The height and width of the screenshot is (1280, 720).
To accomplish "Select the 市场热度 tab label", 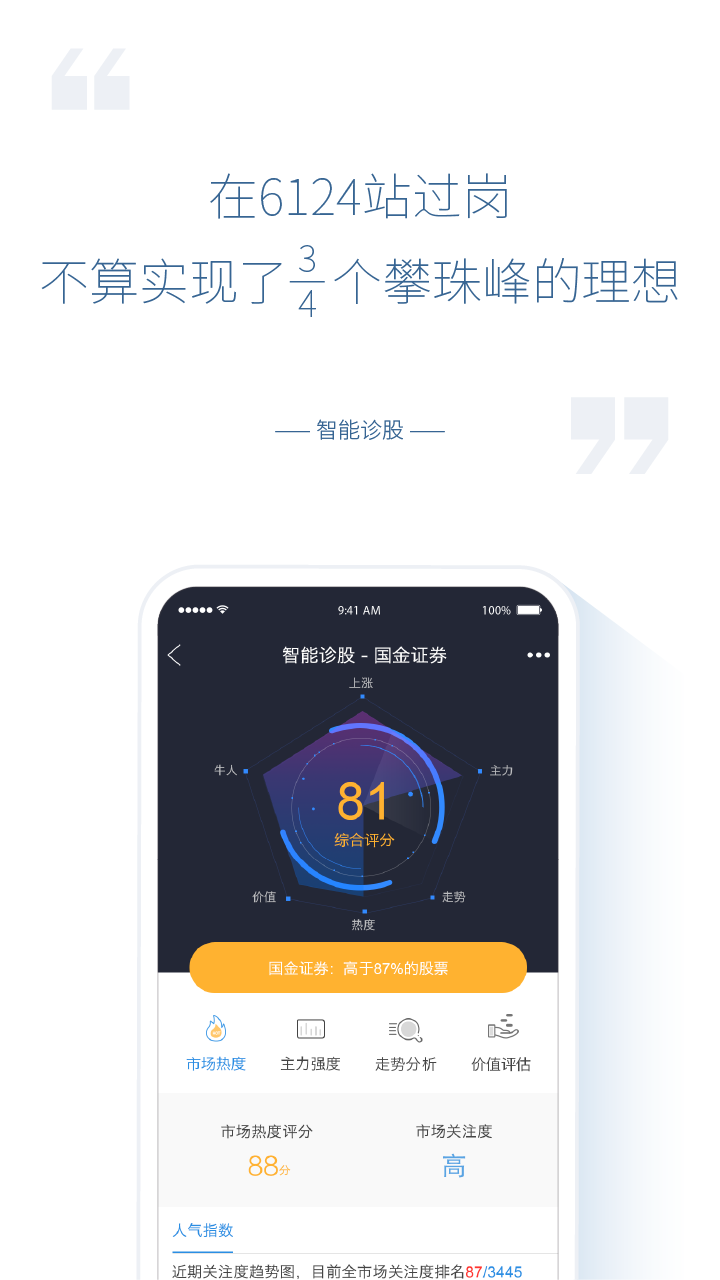I will click(216, 1063).
